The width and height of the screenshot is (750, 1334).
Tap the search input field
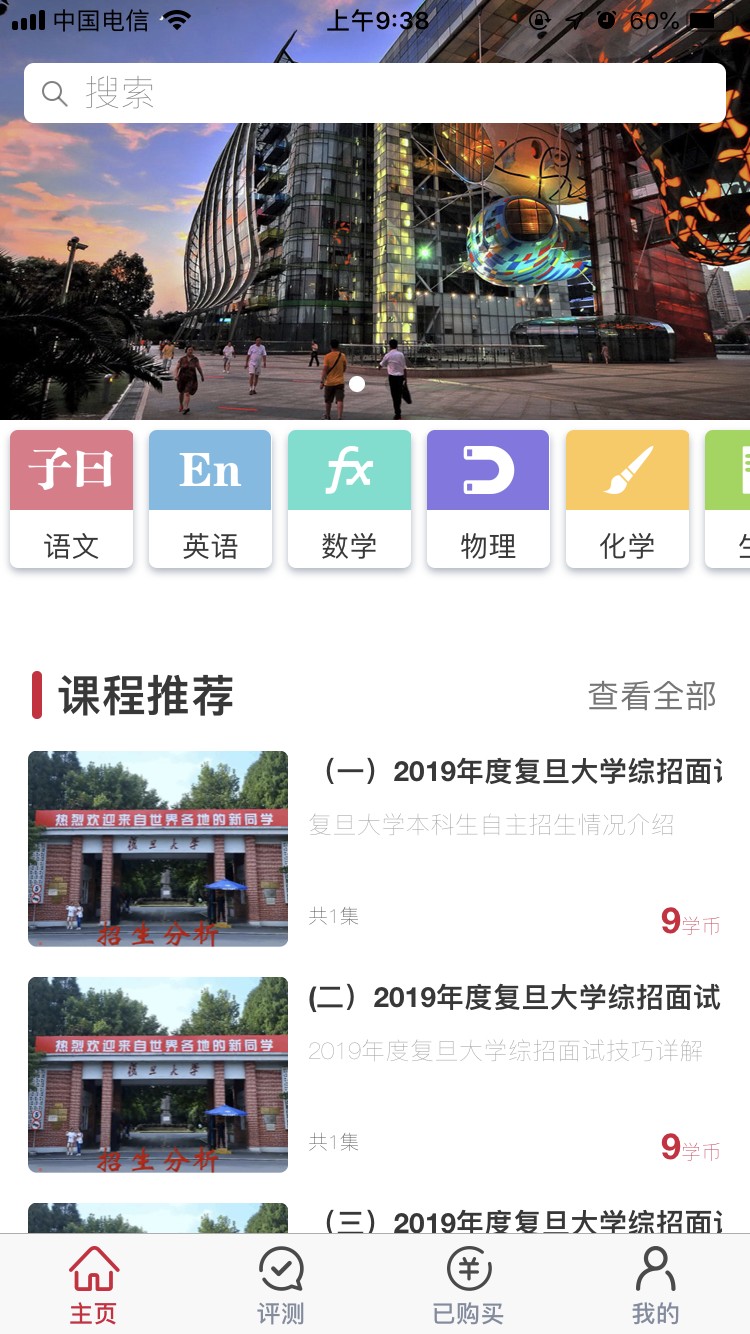[375, 93]
